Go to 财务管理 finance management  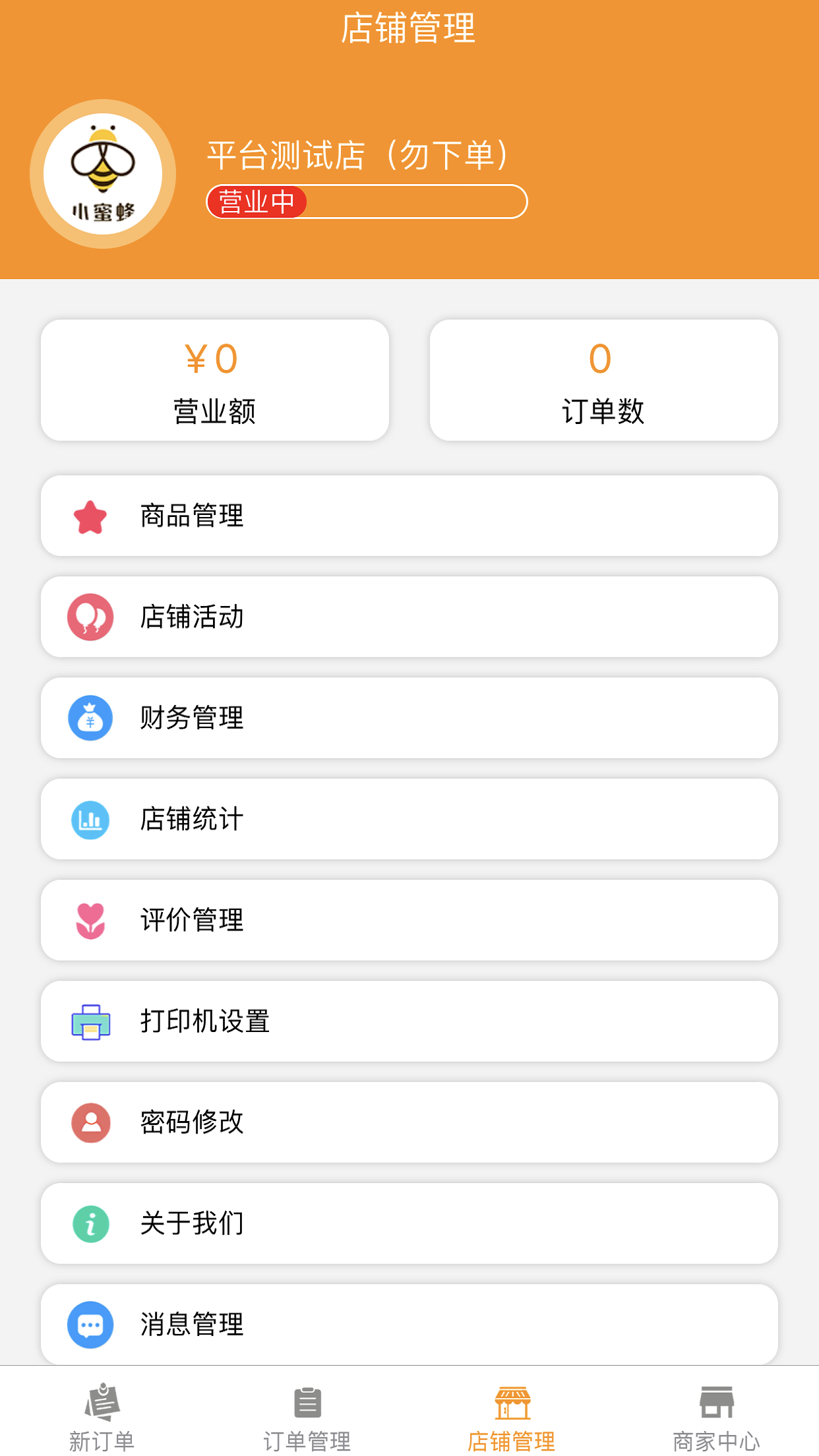(x=409, y=717)
